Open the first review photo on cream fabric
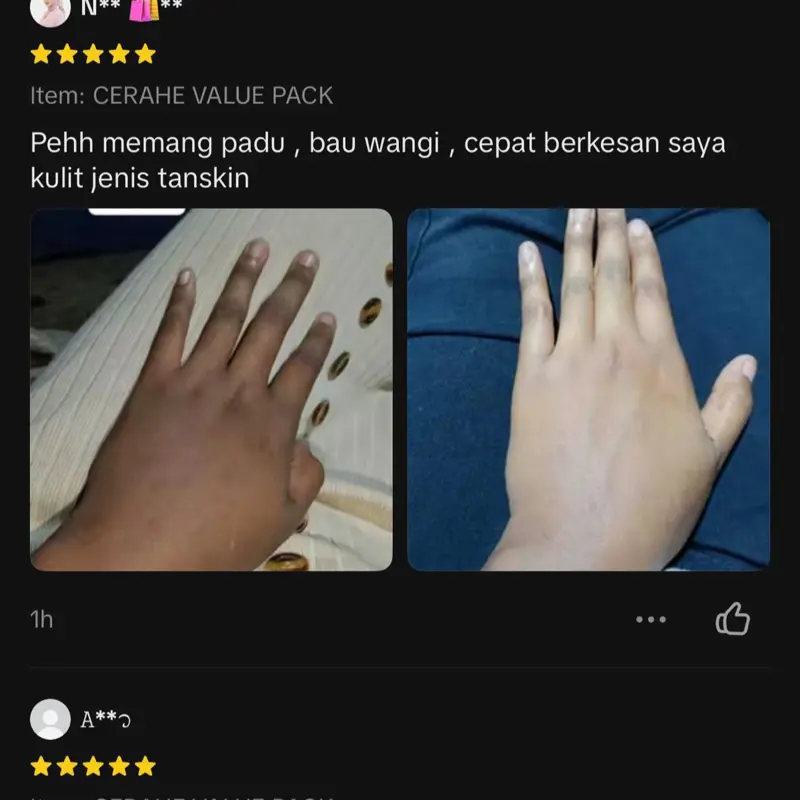800x800 pixels. pos(211,389)
